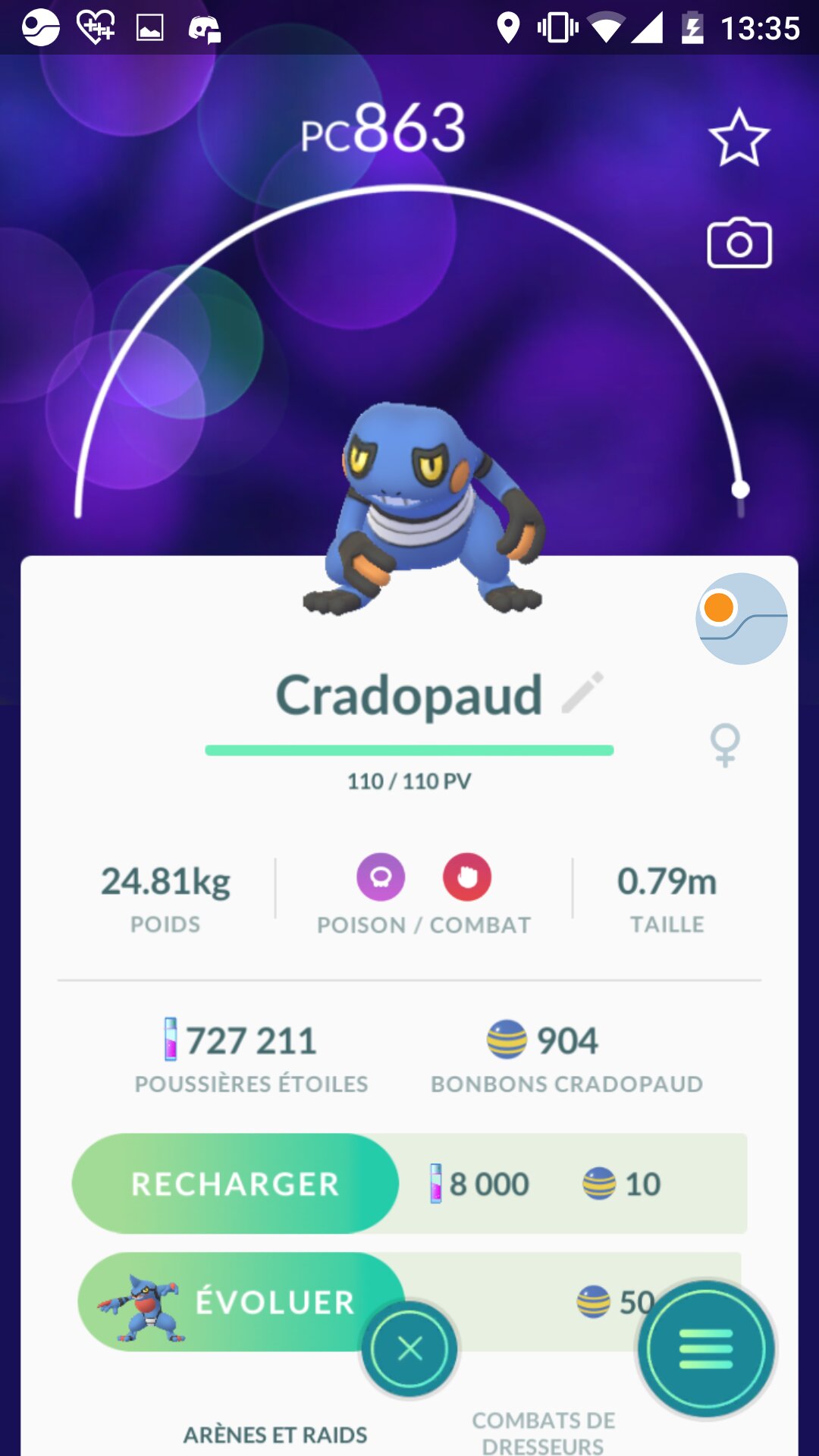Edit Cradopaud's nickname with pencil icon

click(582, 692)
